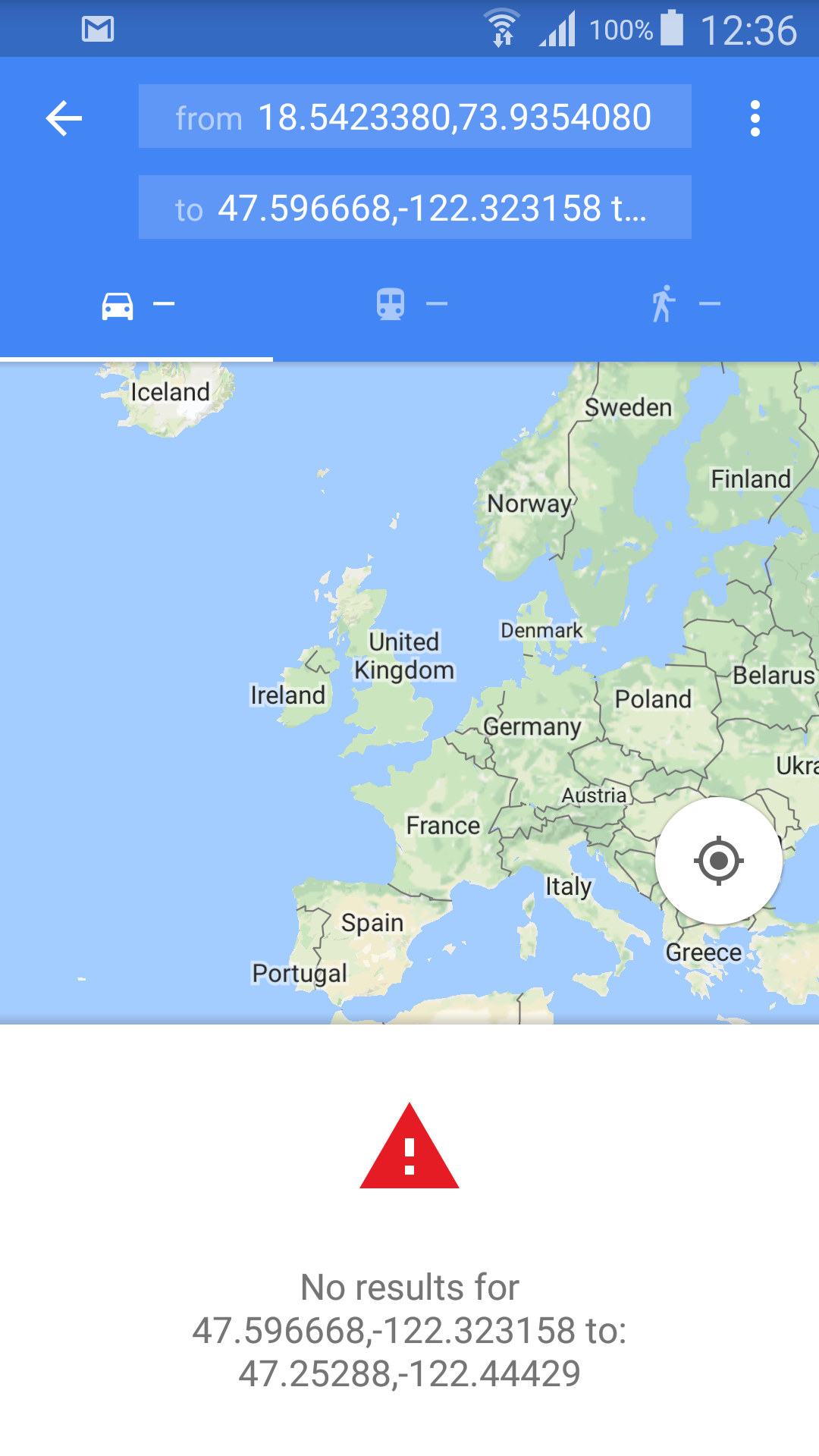The image size is (819, 1456).
Task: Open the three-dot overflow menu
Action: (x=755, y=118)
